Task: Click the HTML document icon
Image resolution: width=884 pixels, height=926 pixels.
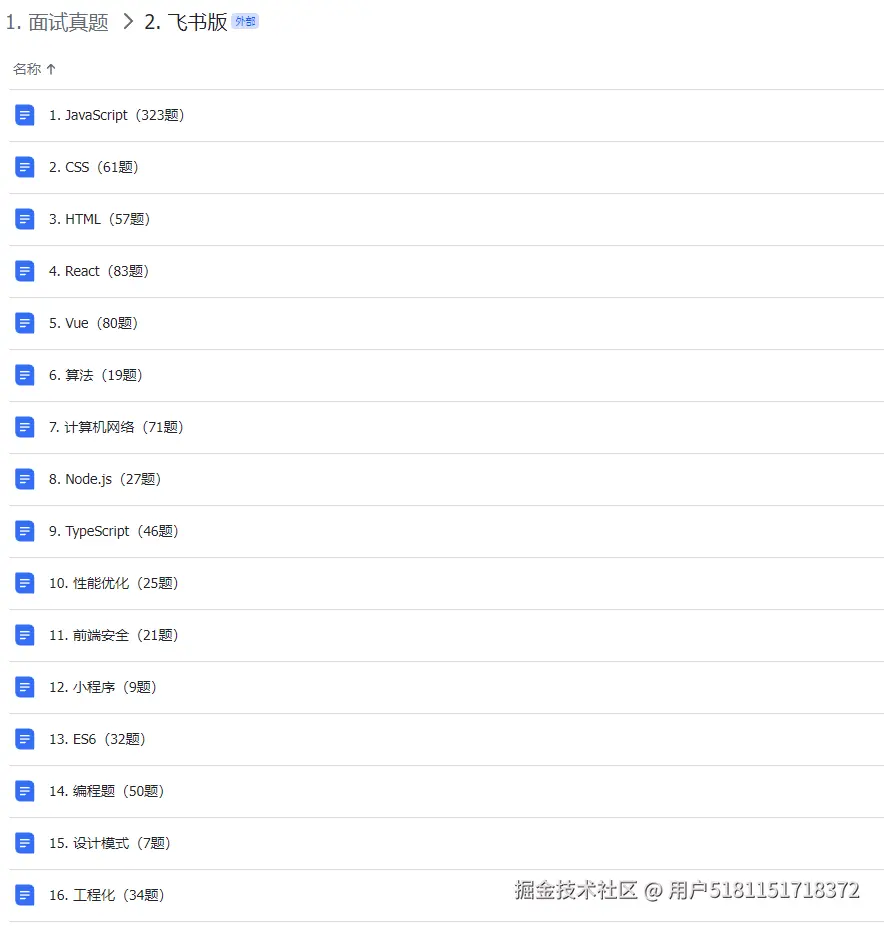Action: pos(24,219)
